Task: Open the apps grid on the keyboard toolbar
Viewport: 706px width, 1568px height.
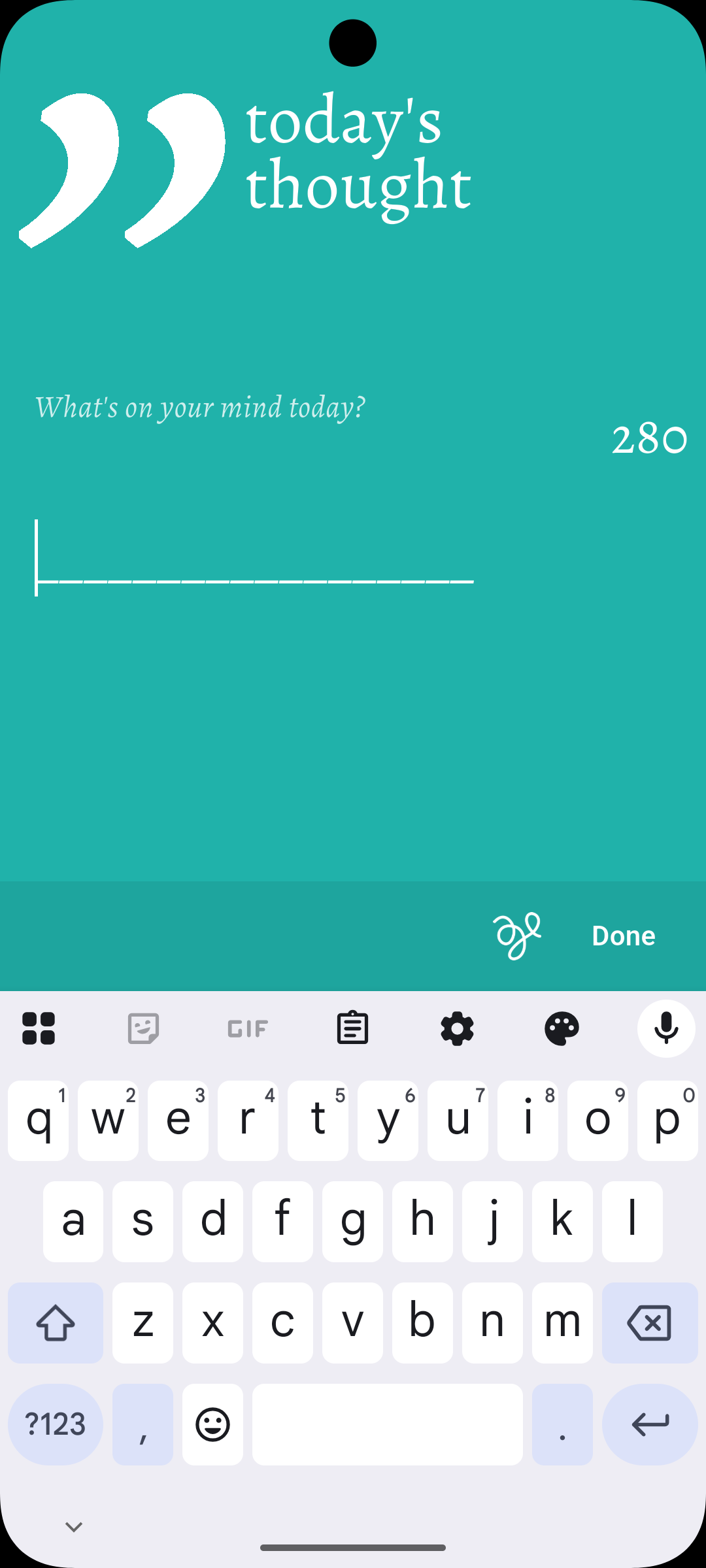Action: (x=38, y=1028)
